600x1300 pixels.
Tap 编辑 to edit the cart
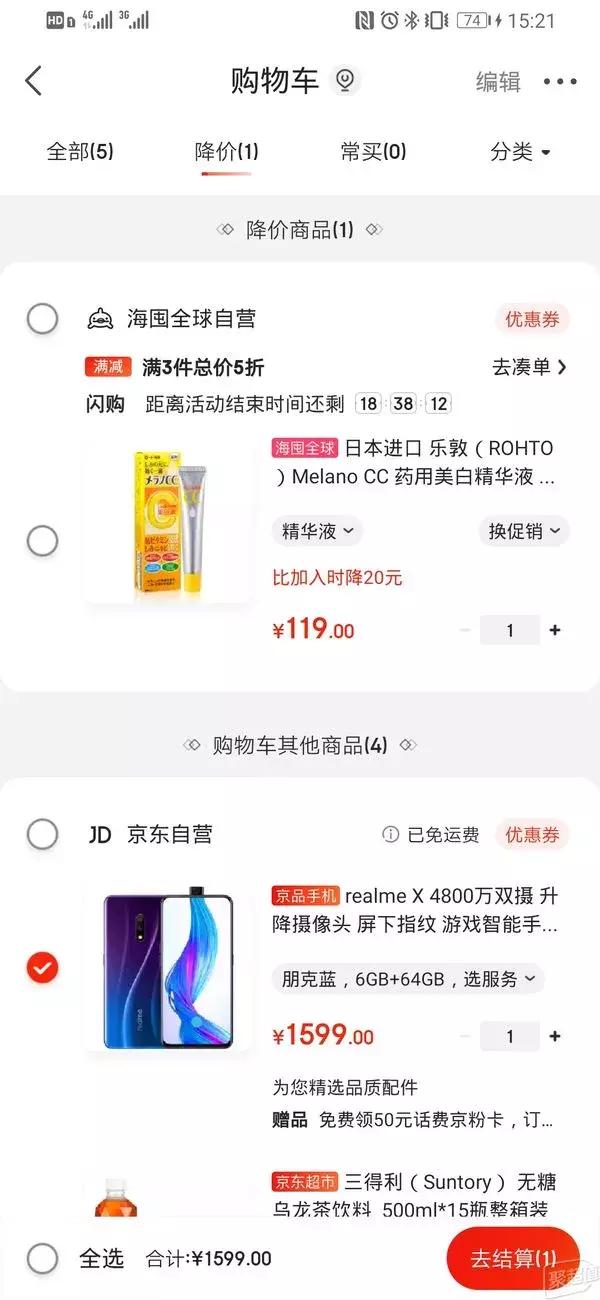click(498, 82)
